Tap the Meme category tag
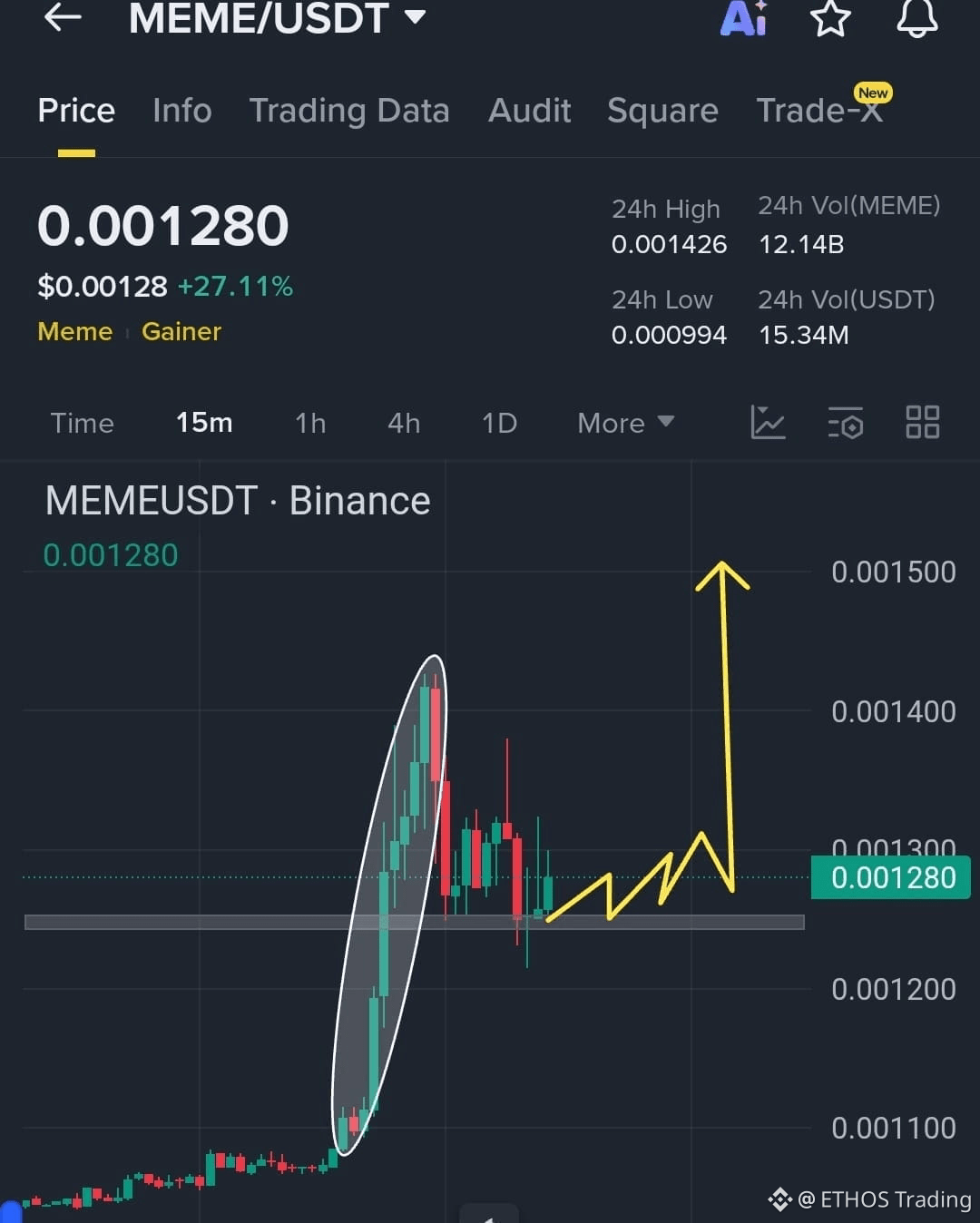Viewport: 980px width, 1223px height. pos(75,332)
